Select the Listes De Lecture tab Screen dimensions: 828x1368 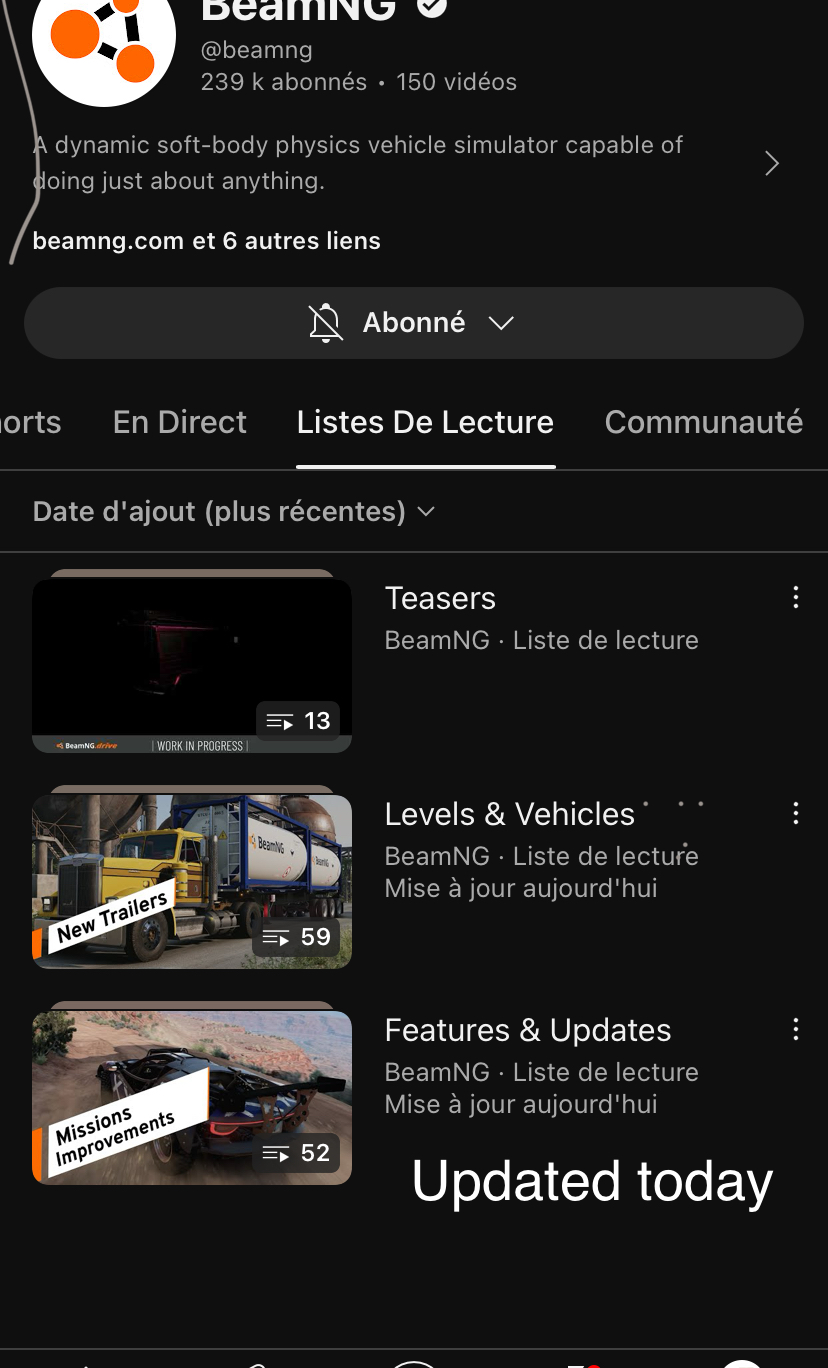tap(425, 422)
